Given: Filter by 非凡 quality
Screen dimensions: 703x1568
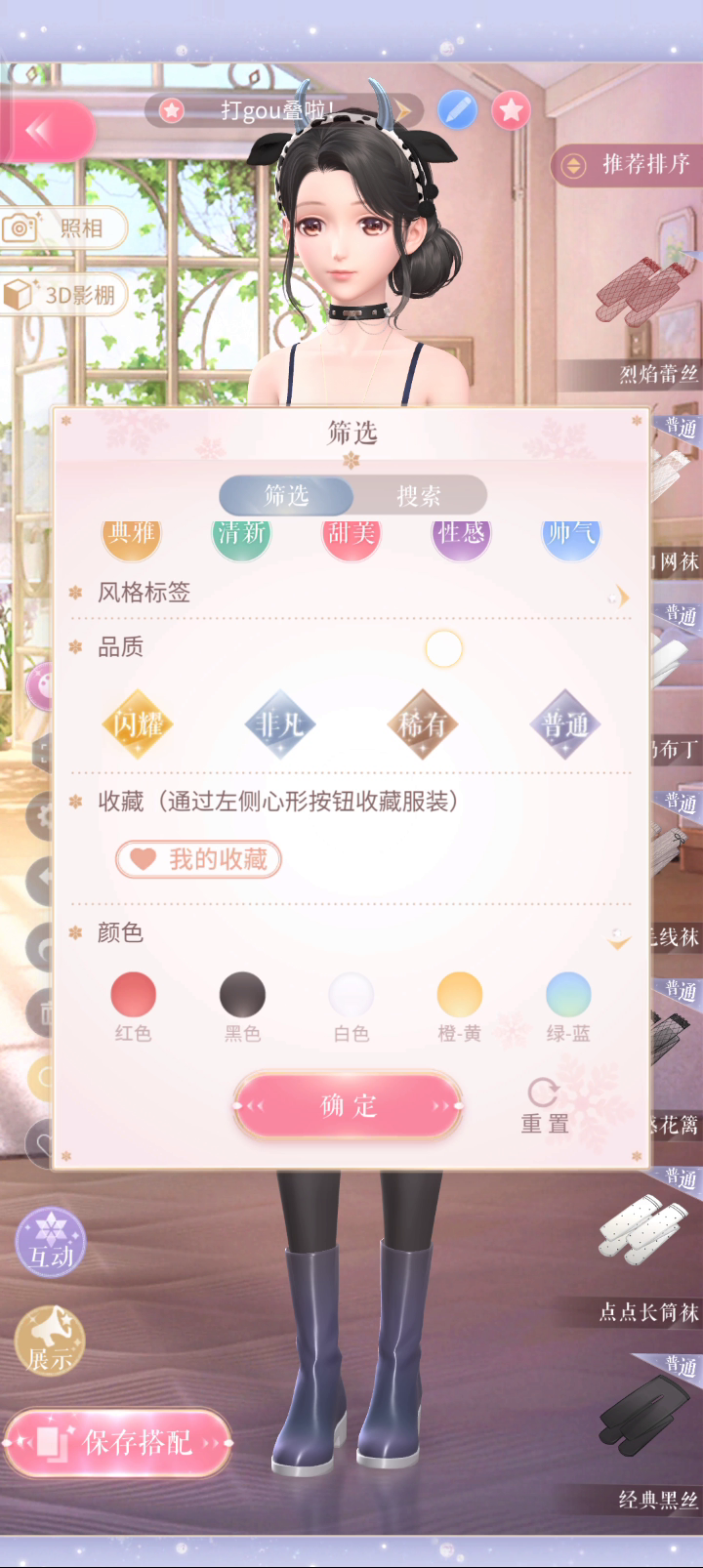Looking at the screenshot, I should [280, 723].
